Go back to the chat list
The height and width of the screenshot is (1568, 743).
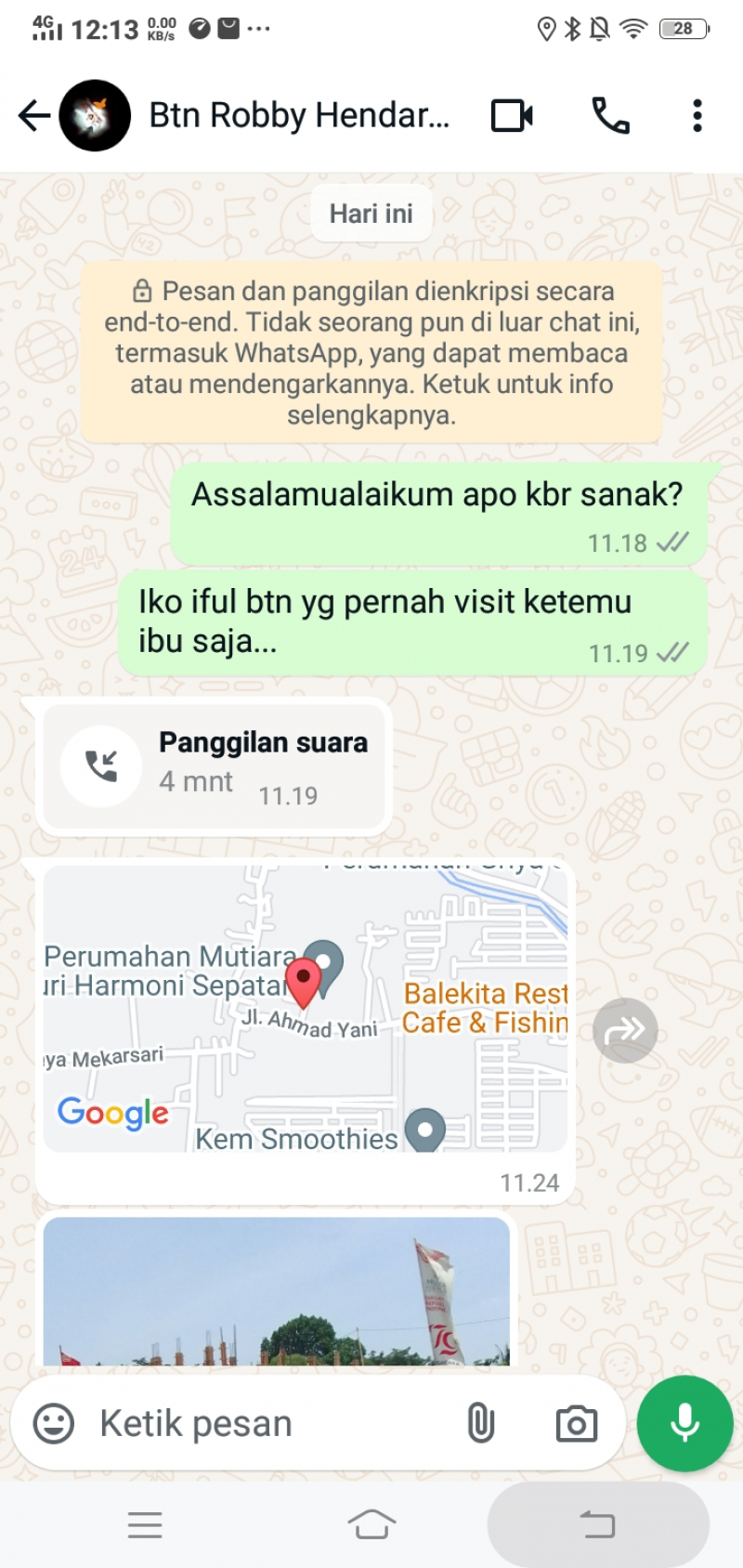click(x=33, y=116)
